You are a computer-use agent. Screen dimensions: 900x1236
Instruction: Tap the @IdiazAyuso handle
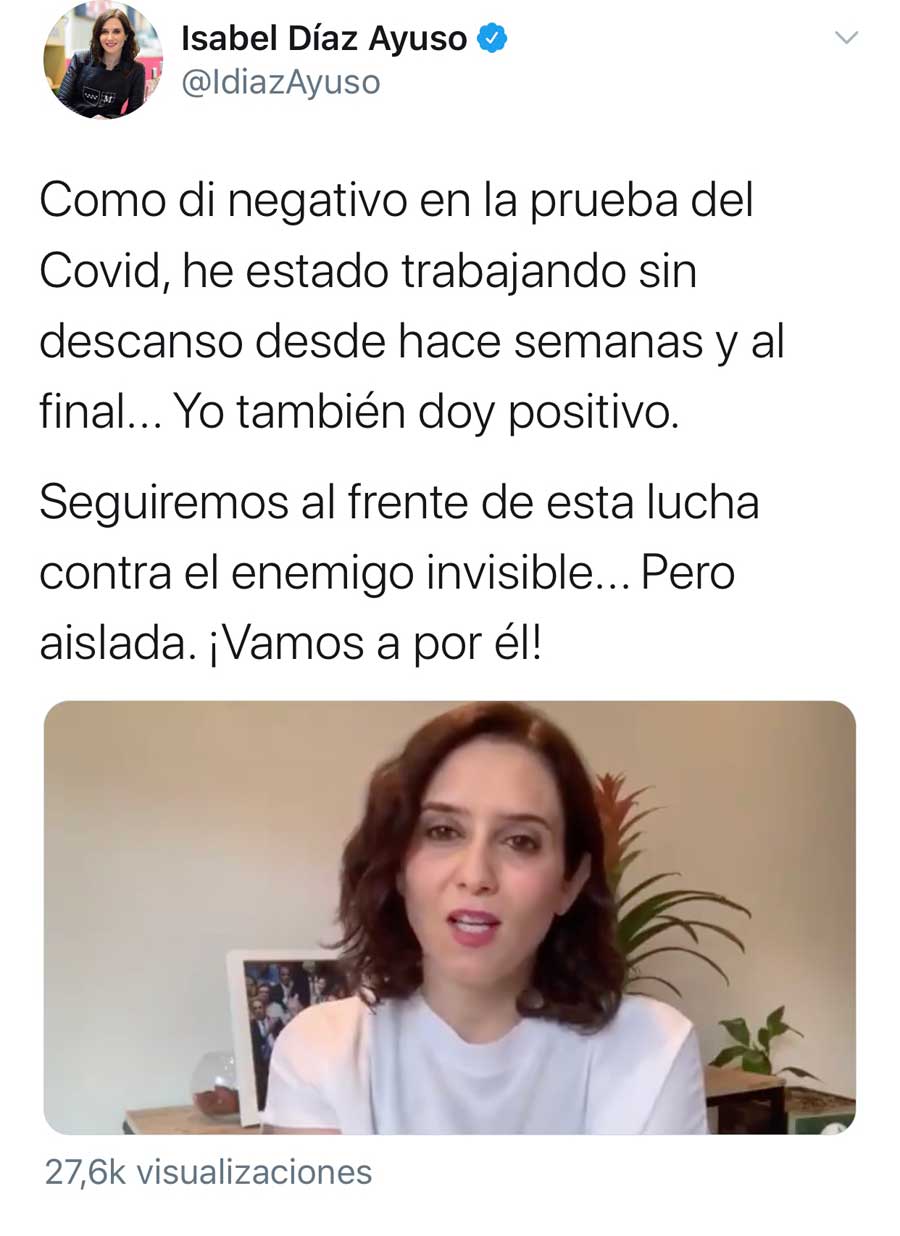point(280,82)
